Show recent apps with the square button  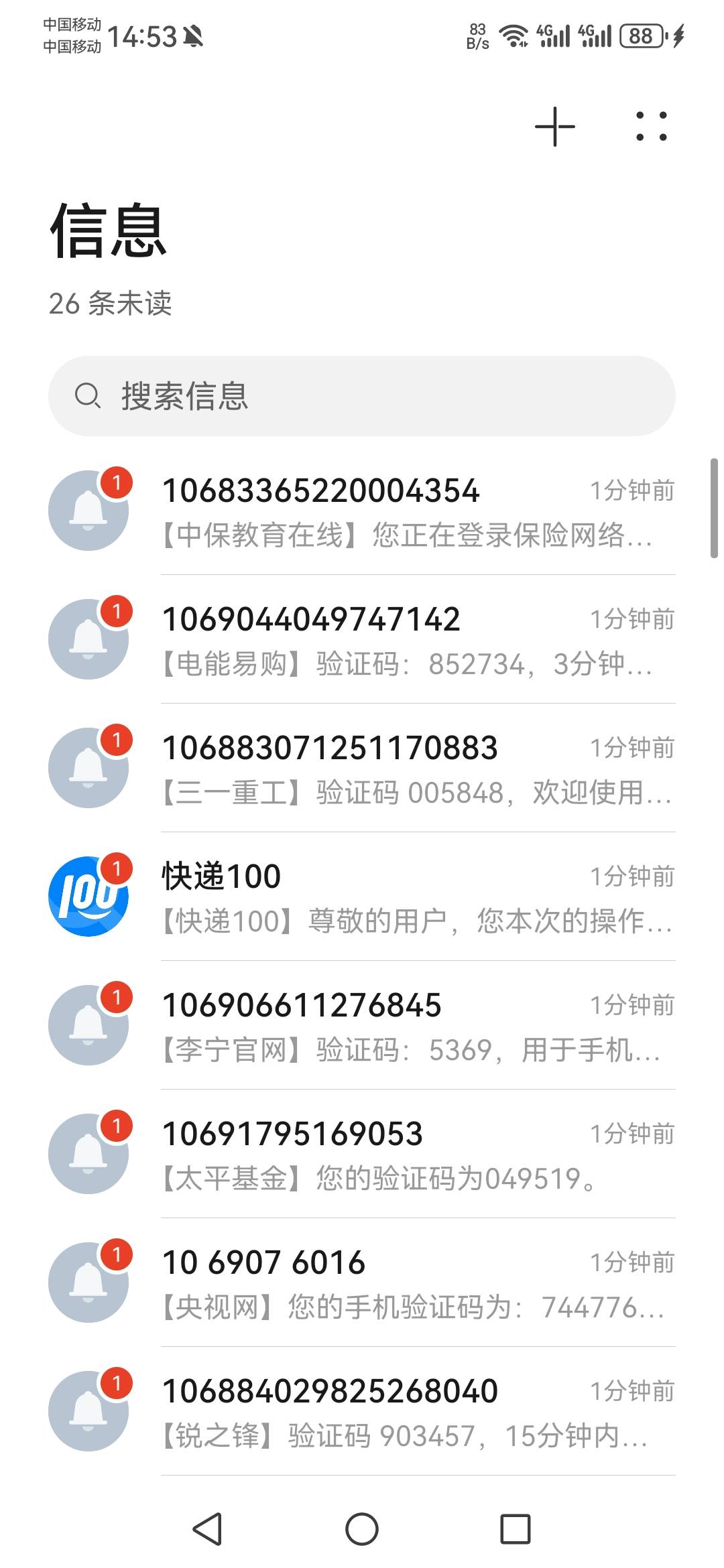[516, 1529]
